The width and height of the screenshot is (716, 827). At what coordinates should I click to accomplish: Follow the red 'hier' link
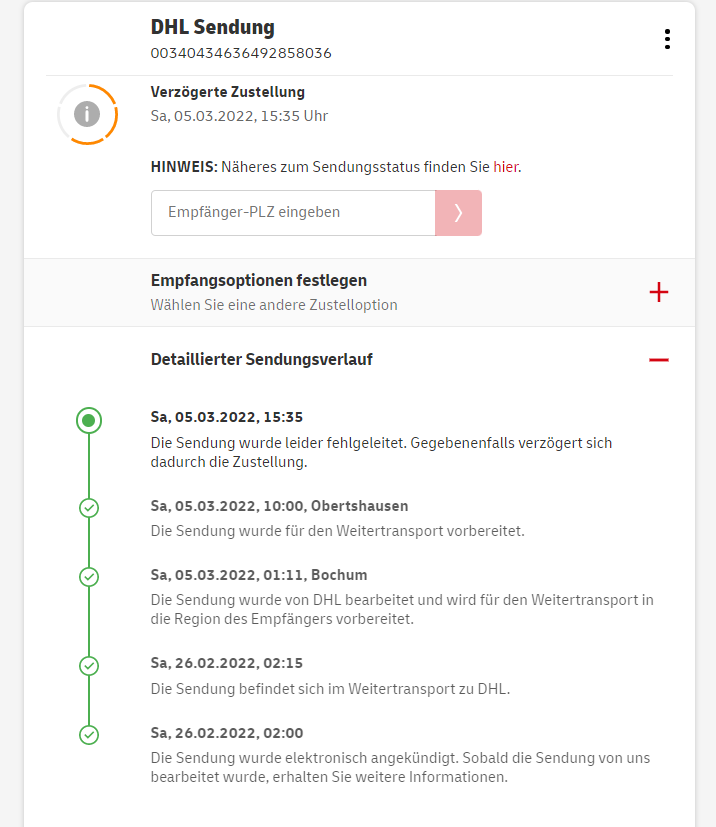[x=505, y=167]
